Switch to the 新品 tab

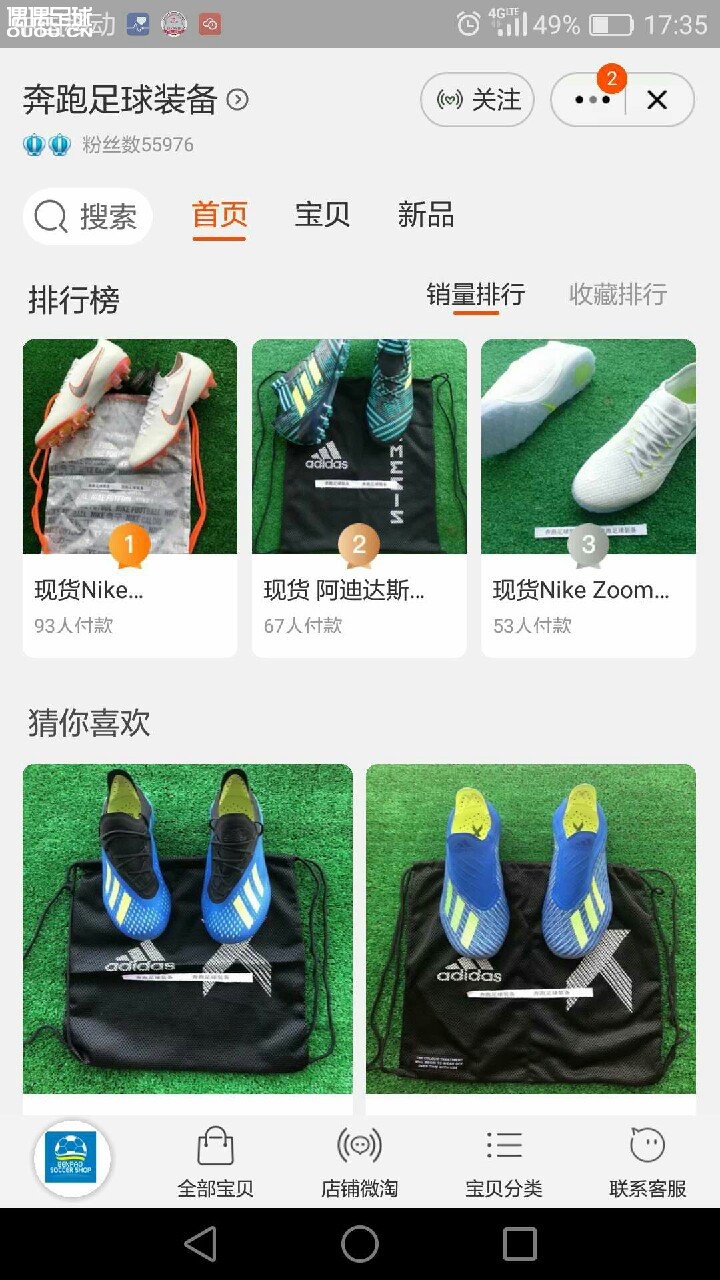(425, 215)
